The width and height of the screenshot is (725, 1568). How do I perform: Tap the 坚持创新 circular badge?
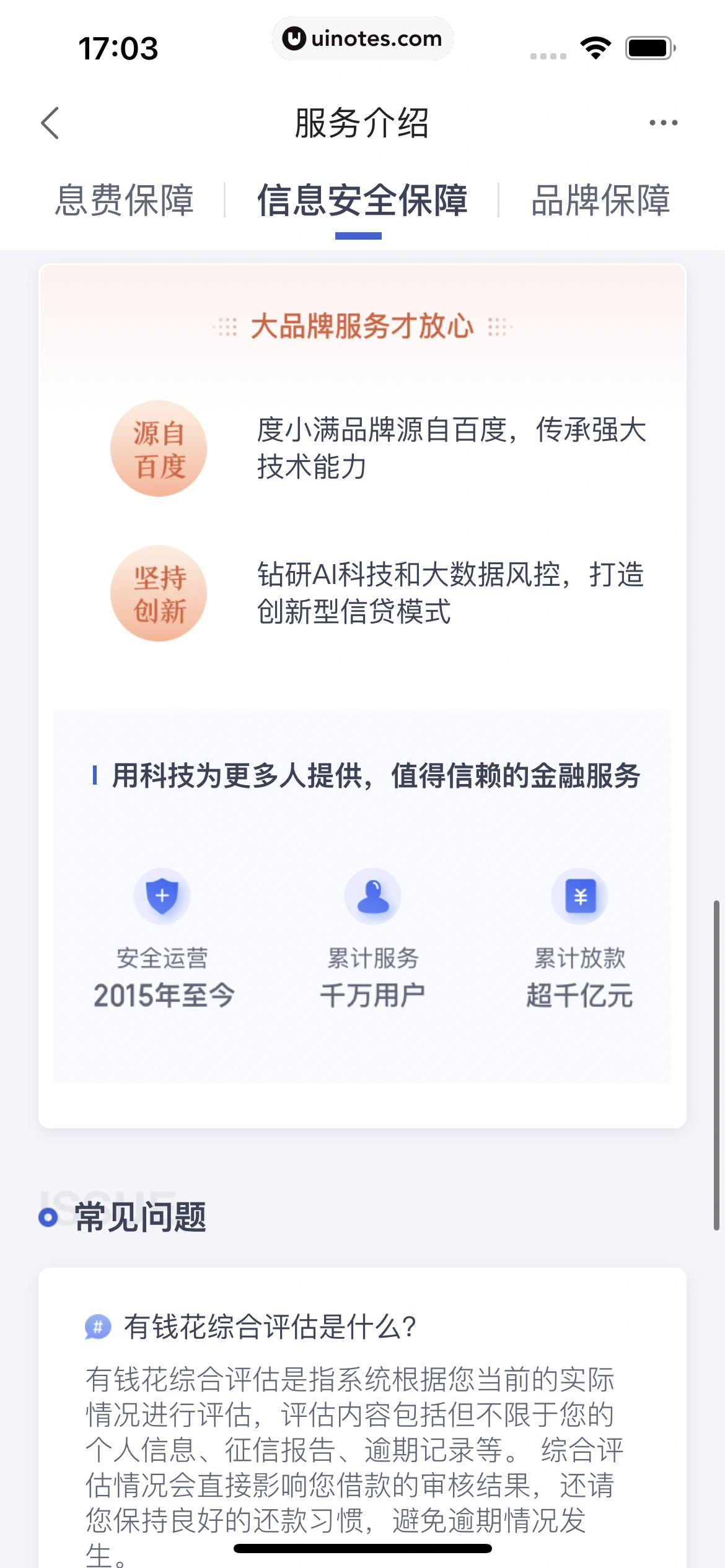[x=159, y=593]
